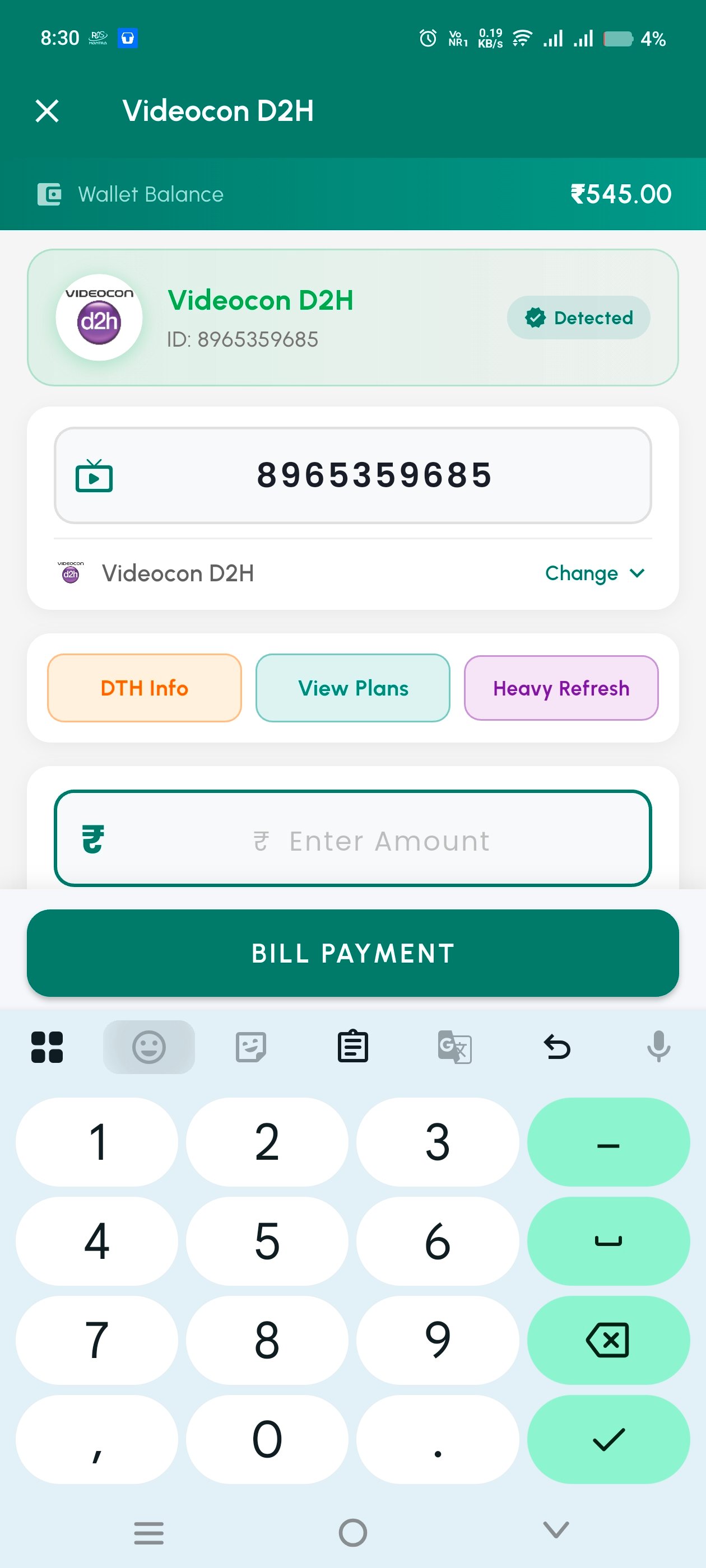Viewport: 706px width, 1568px height.
Task: Trigger a Heavy Refresh
Action: point(560,688)
